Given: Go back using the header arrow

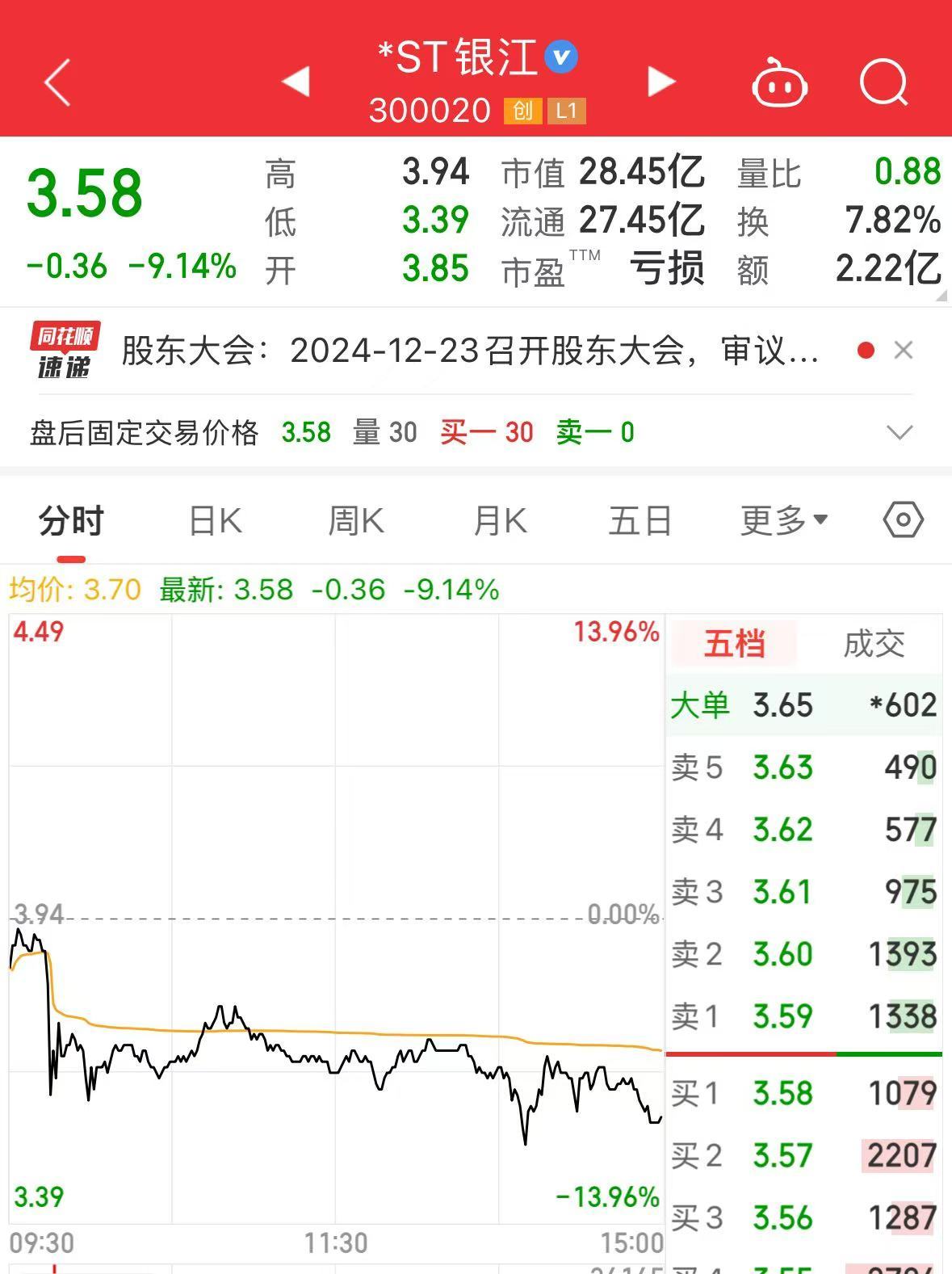Looking at the screenshot, I should [57, 82].
